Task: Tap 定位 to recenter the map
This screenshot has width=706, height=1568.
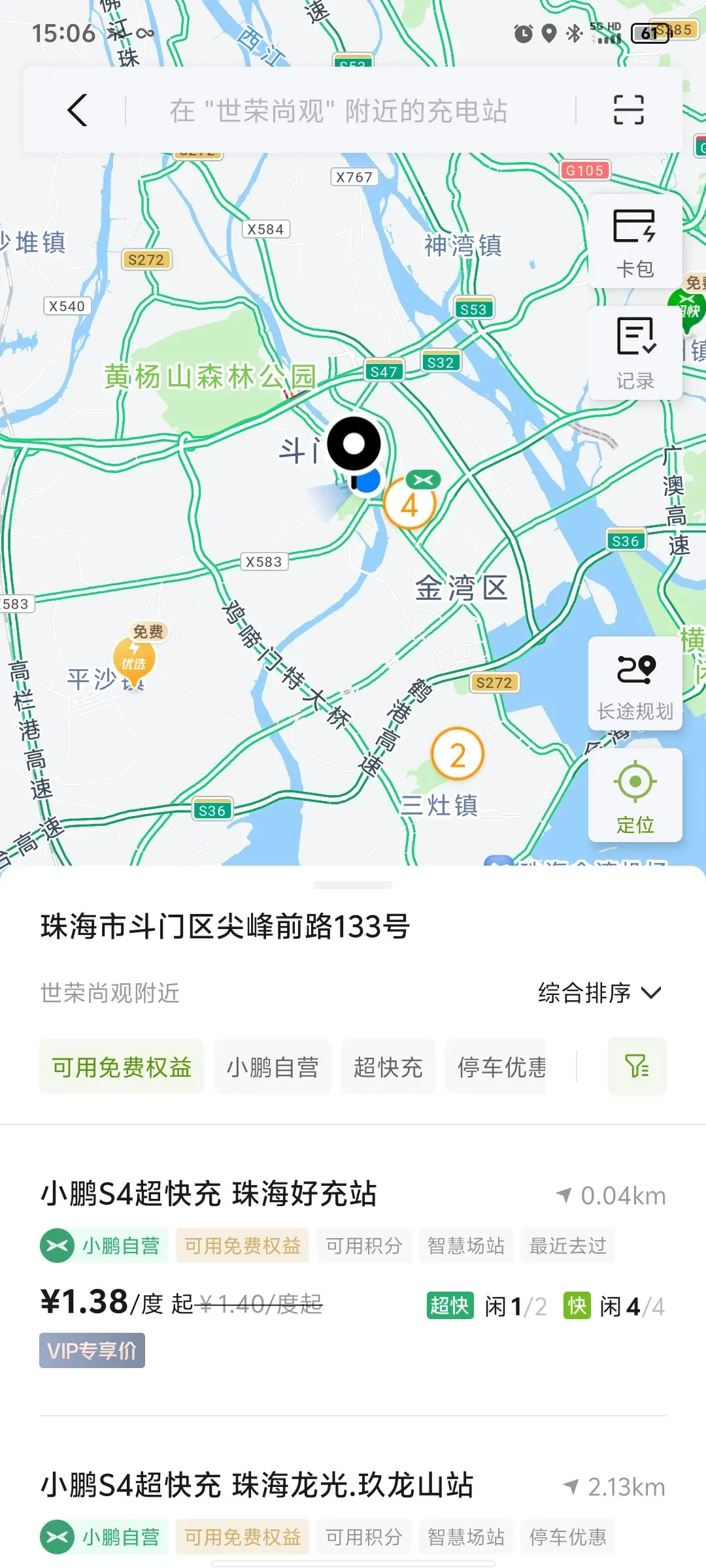Action: tap(635, 796)
